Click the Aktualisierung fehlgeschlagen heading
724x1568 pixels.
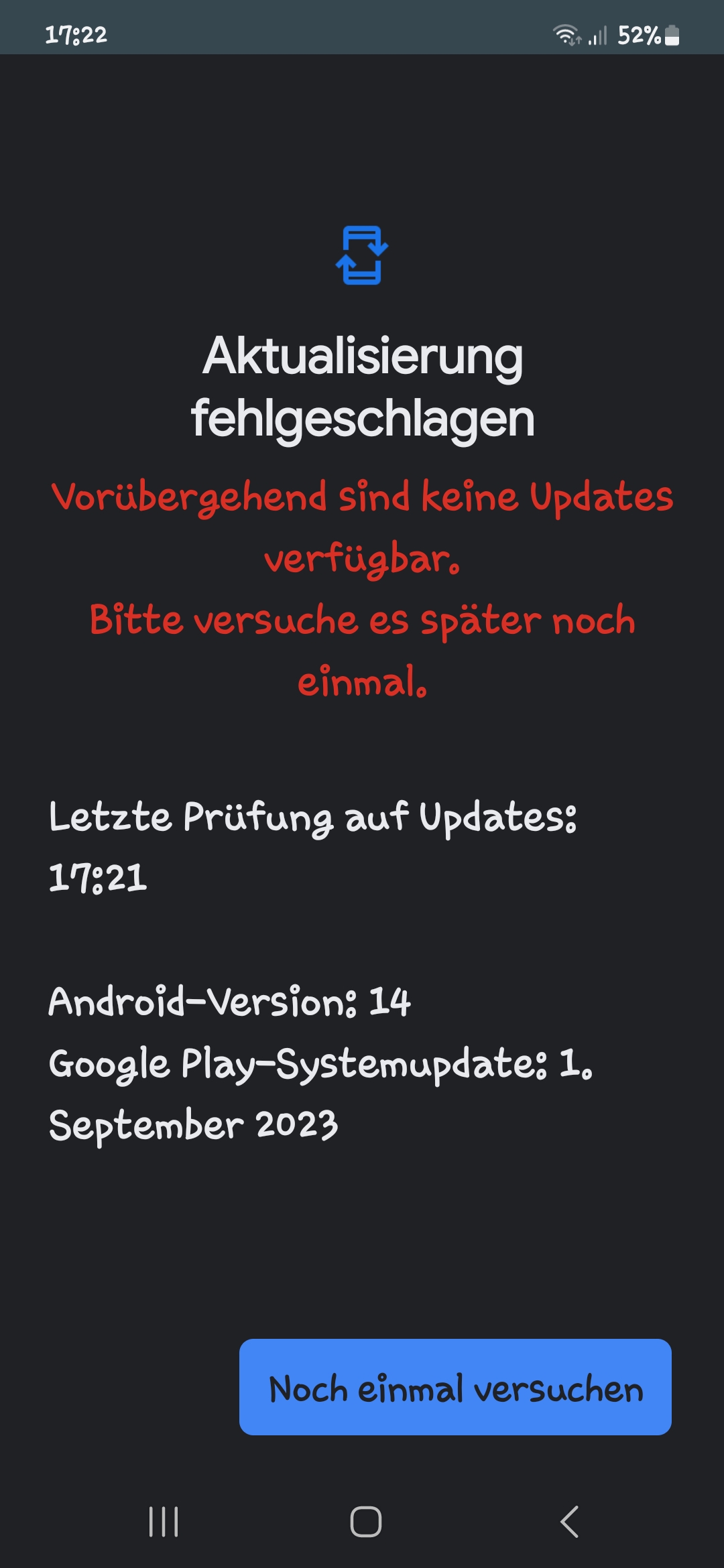pyautogui.click(x=362, y=387)
